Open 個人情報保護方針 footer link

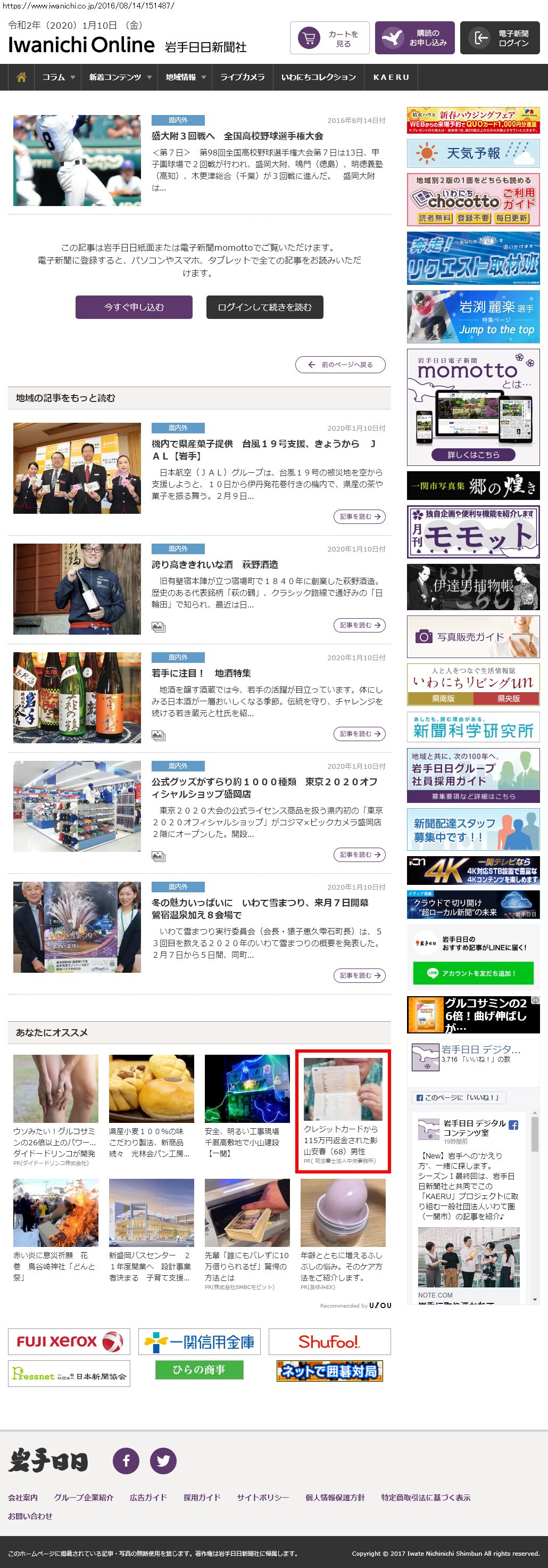coord(335,1497)
